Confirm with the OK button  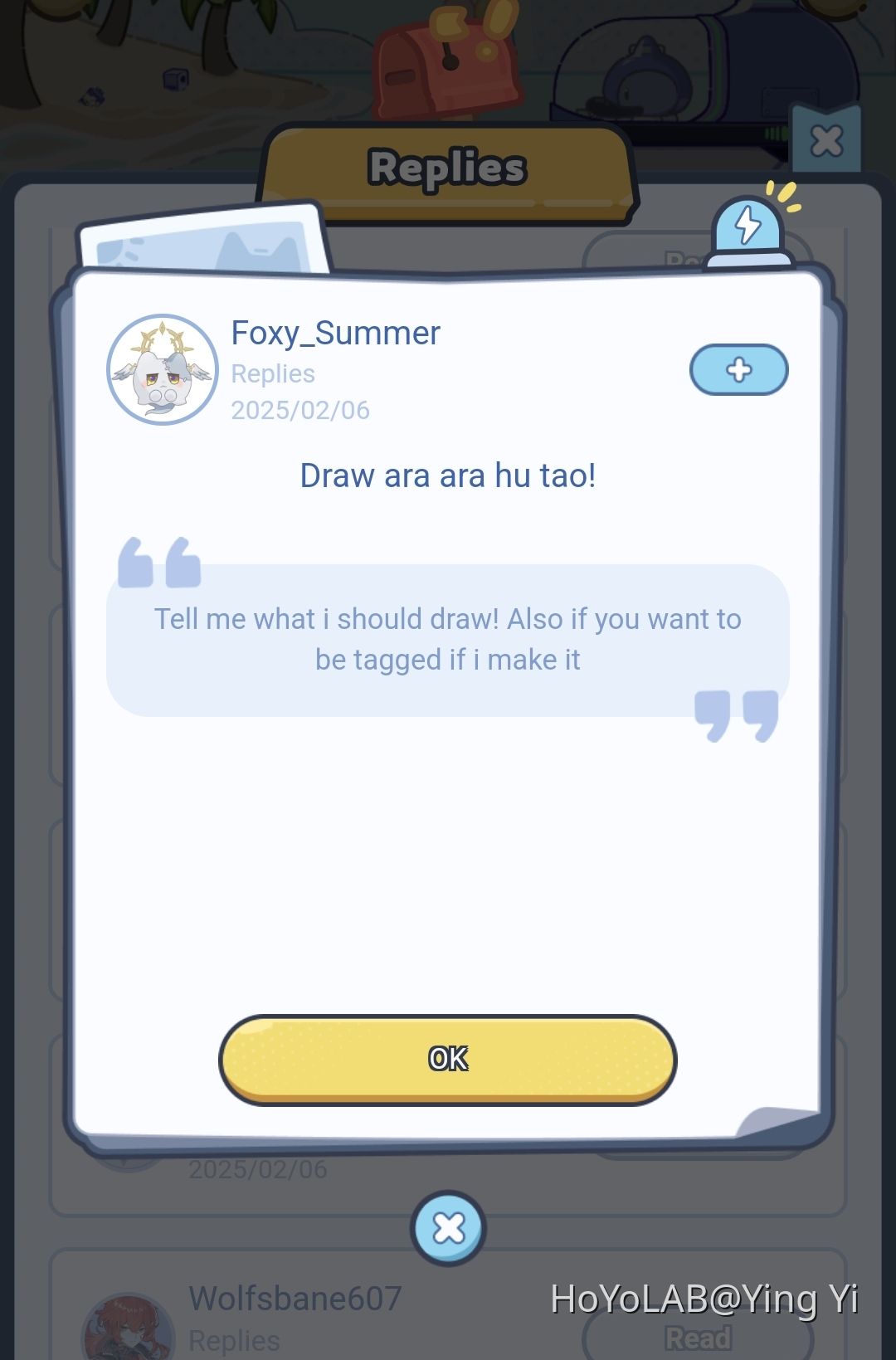click(448, 1060)
